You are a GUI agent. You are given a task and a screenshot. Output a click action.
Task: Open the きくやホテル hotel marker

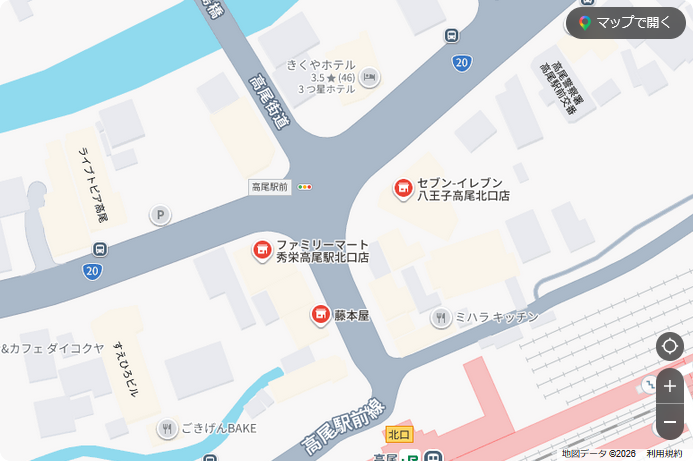[370, 77]
